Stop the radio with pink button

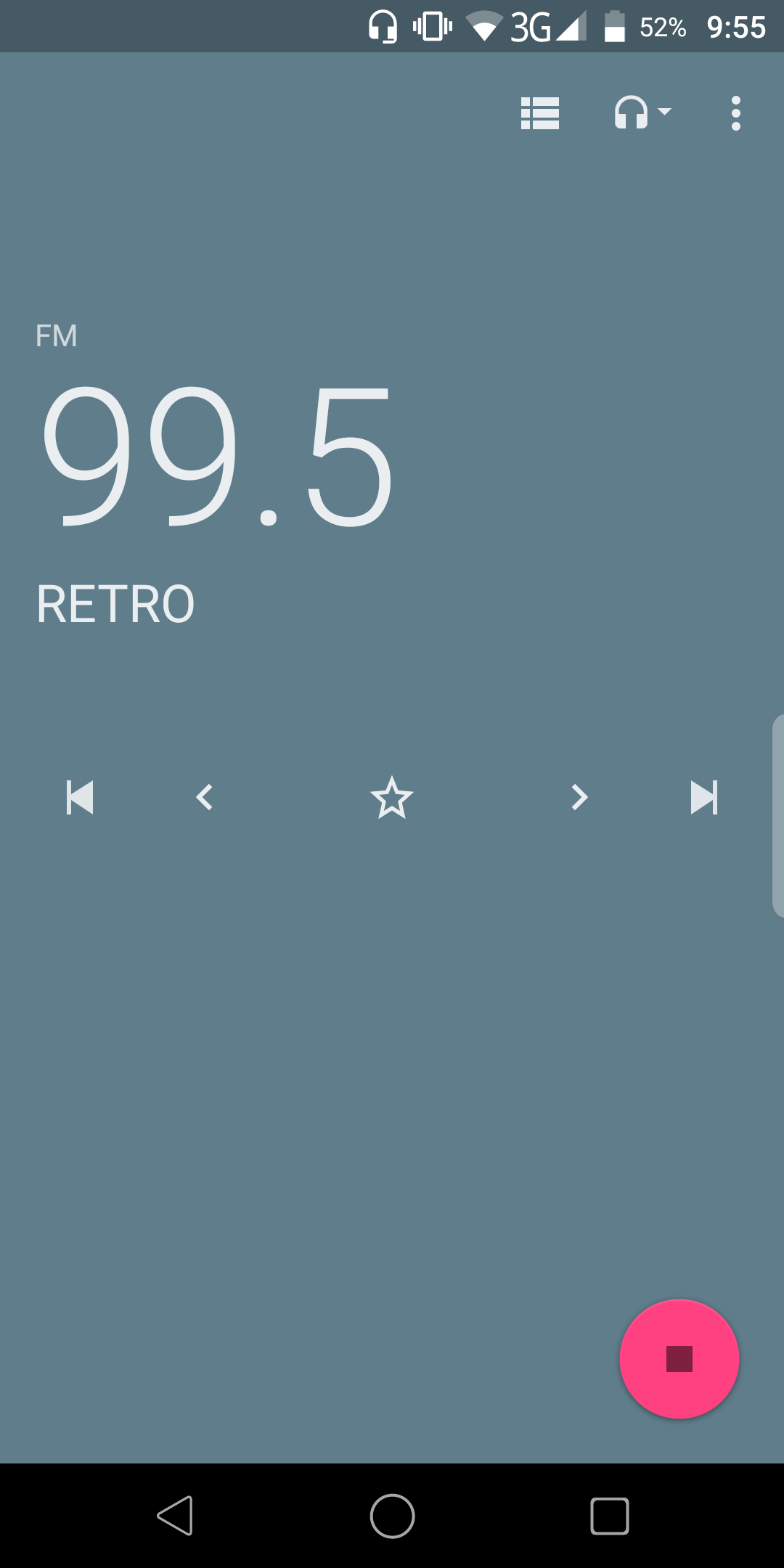(x=679, y=1359)
